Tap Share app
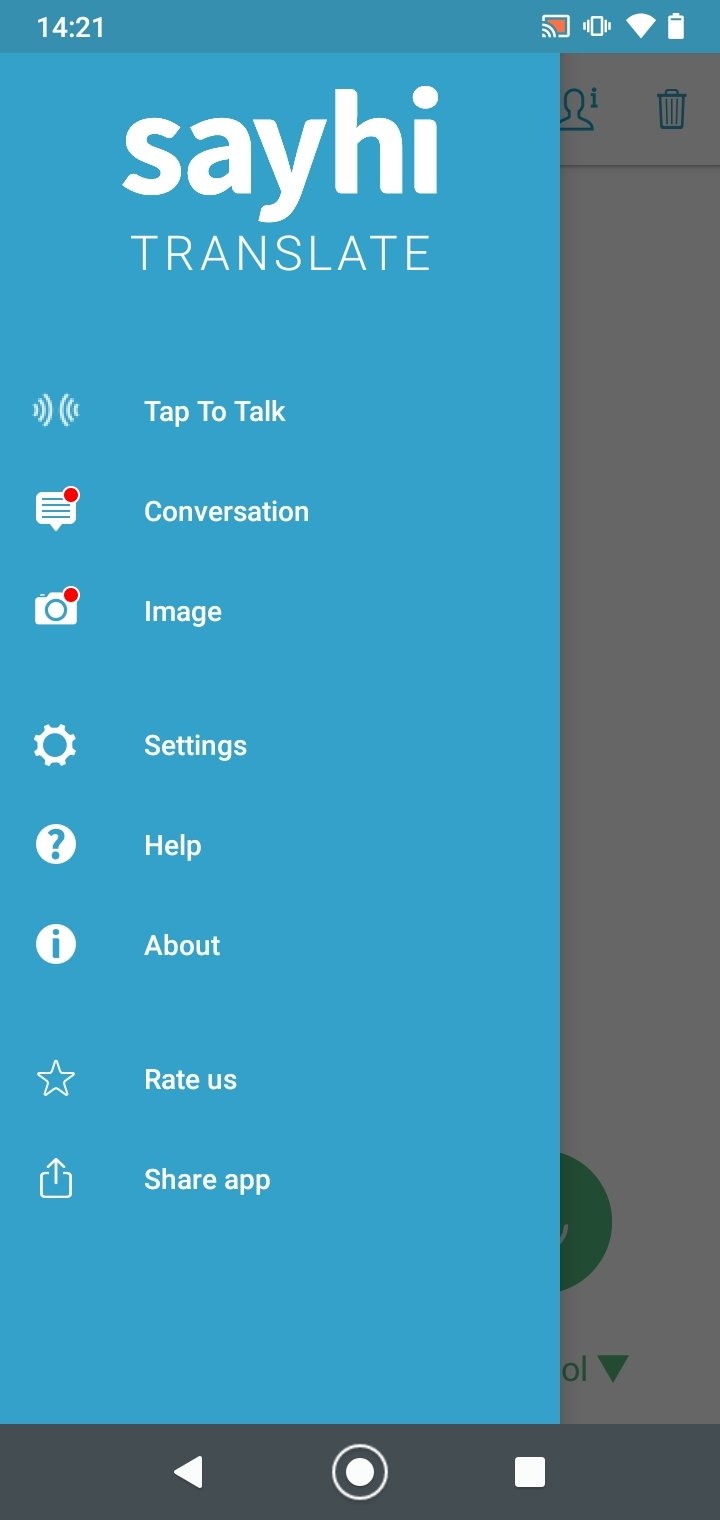Viewport: 720px width, 1520px height. click(x=280, y=1179)
